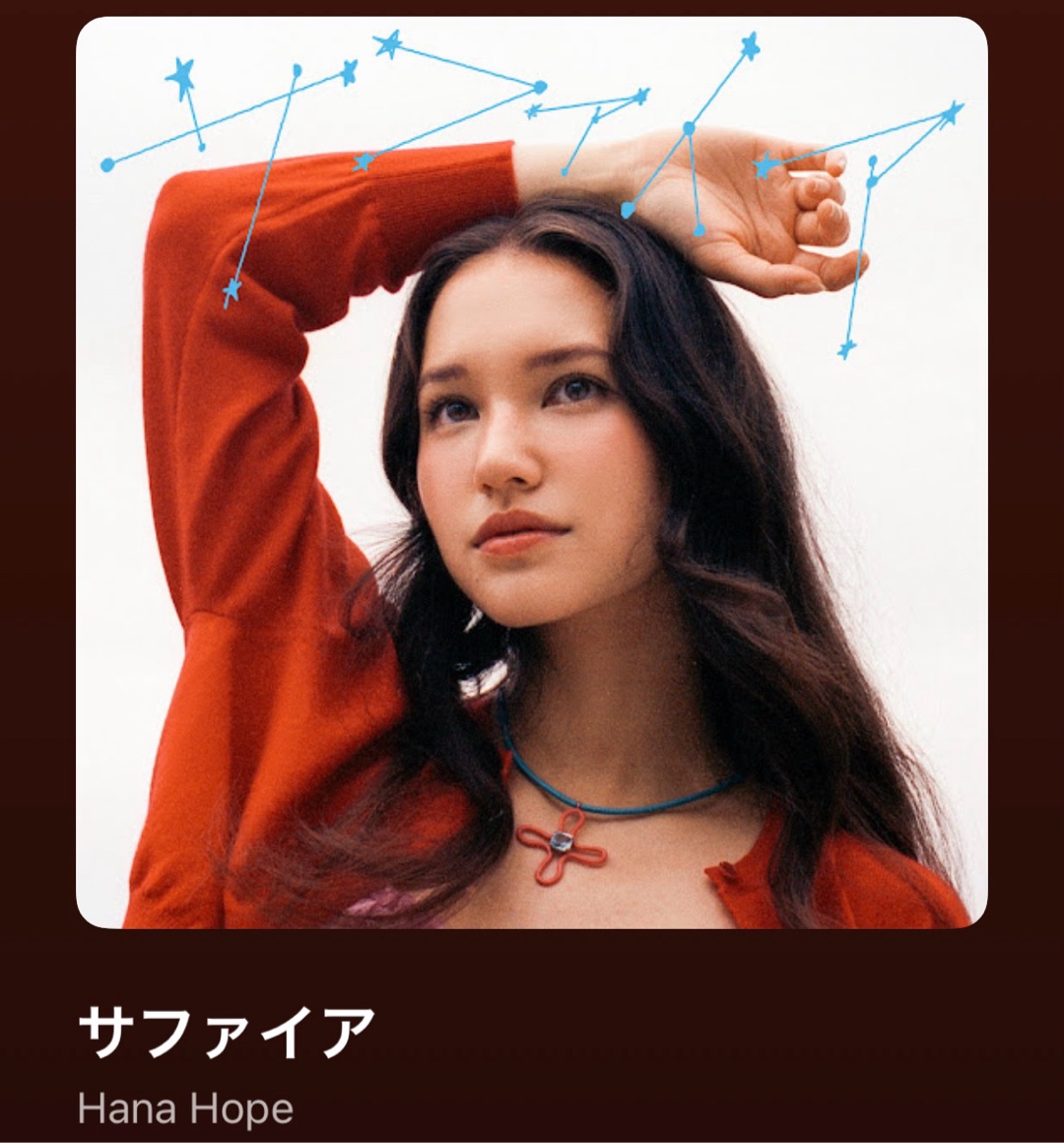Screen dimensions: 1064x1143
Task: Open the artist name Hana Hope
Action: point(185,1109)
